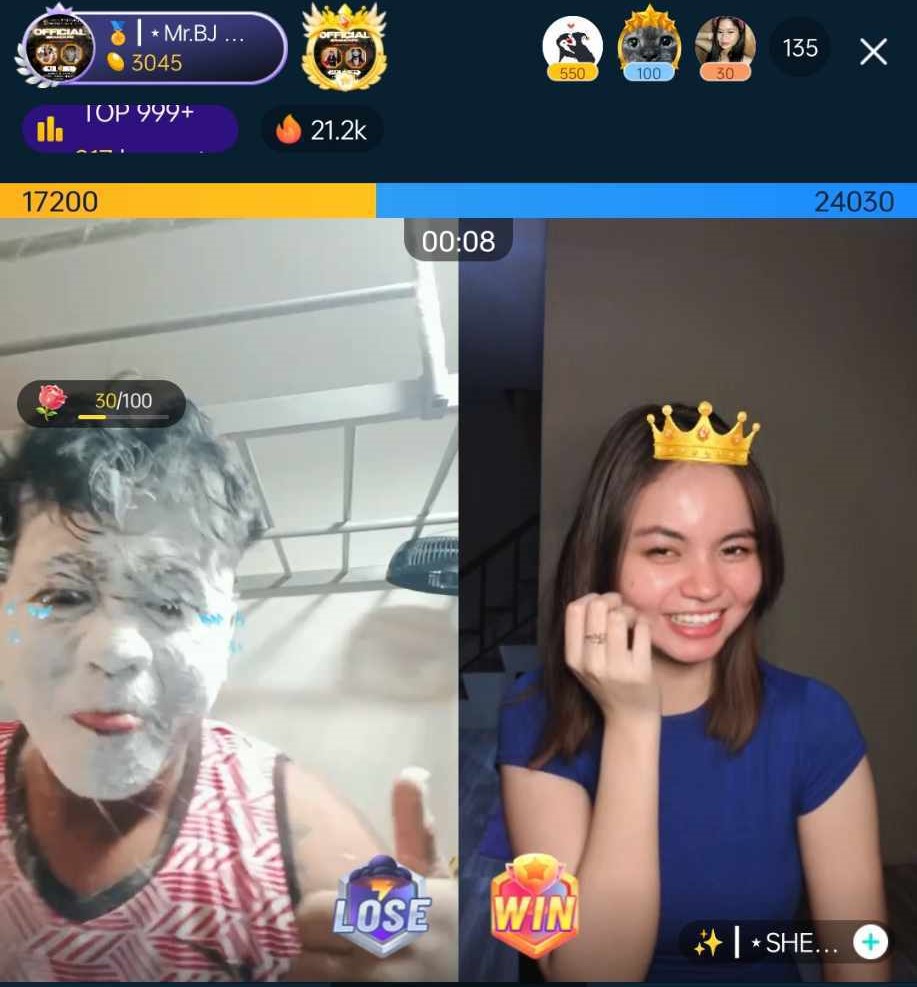Open the TOP 999+ ranking

pyautogui.click(x=130, y=128)
